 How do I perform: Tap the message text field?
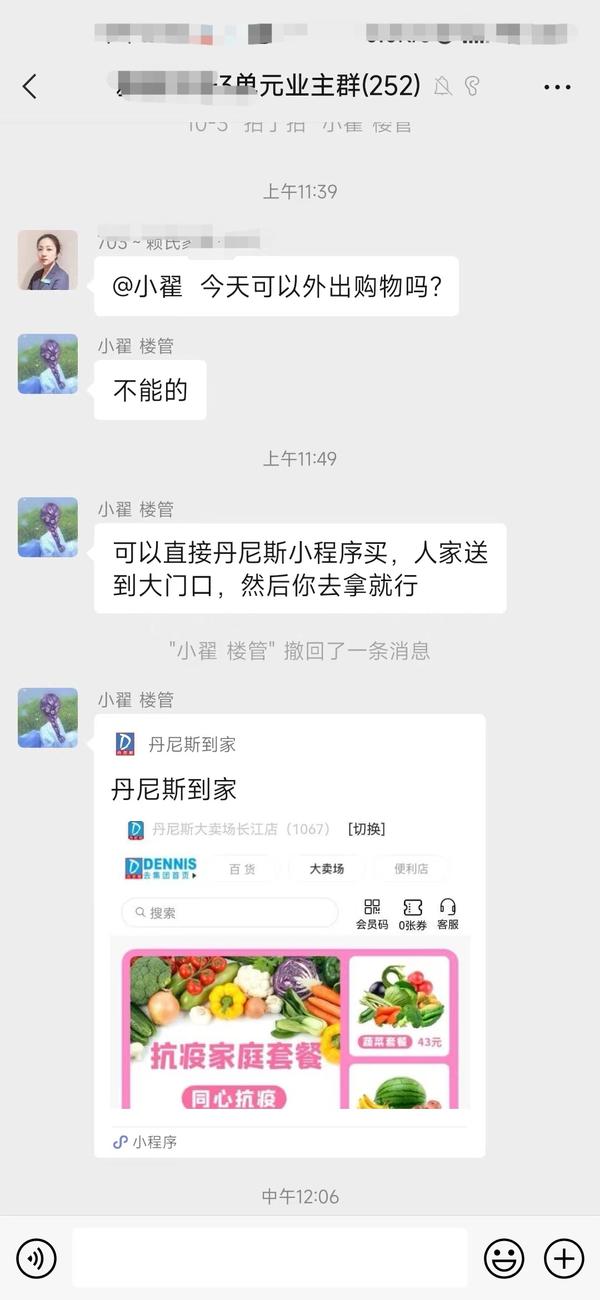pos(269,1257)
